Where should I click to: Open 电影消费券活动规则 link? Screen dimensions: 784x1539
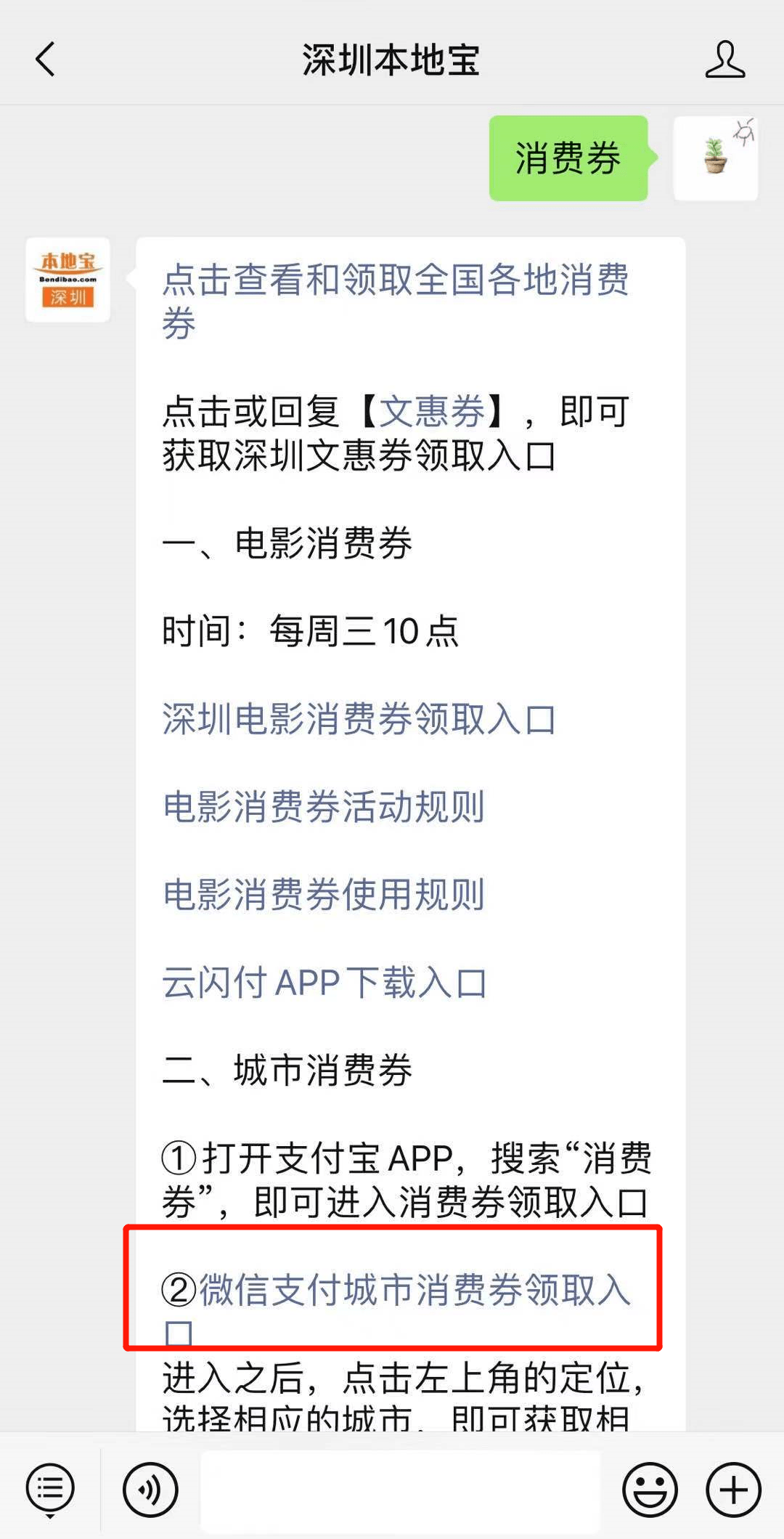click(x=324, y=807)
